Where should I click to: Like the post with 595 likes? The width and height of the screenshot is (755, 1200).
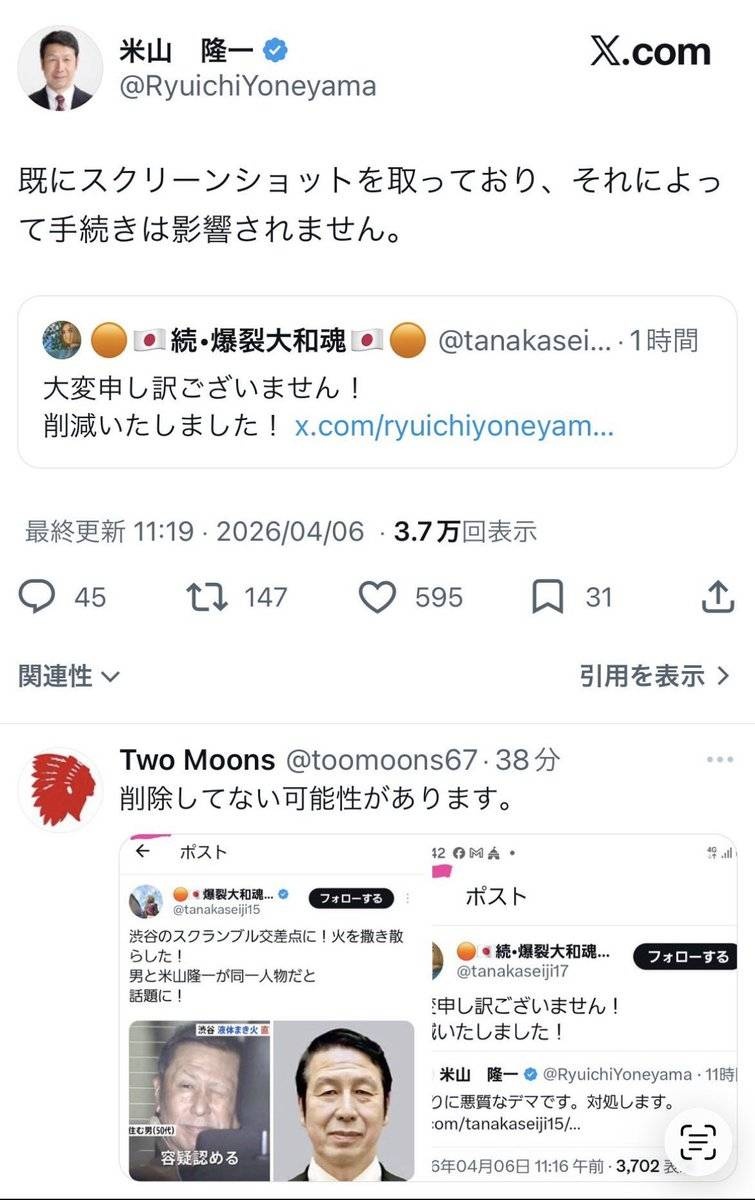click(377, 598)
